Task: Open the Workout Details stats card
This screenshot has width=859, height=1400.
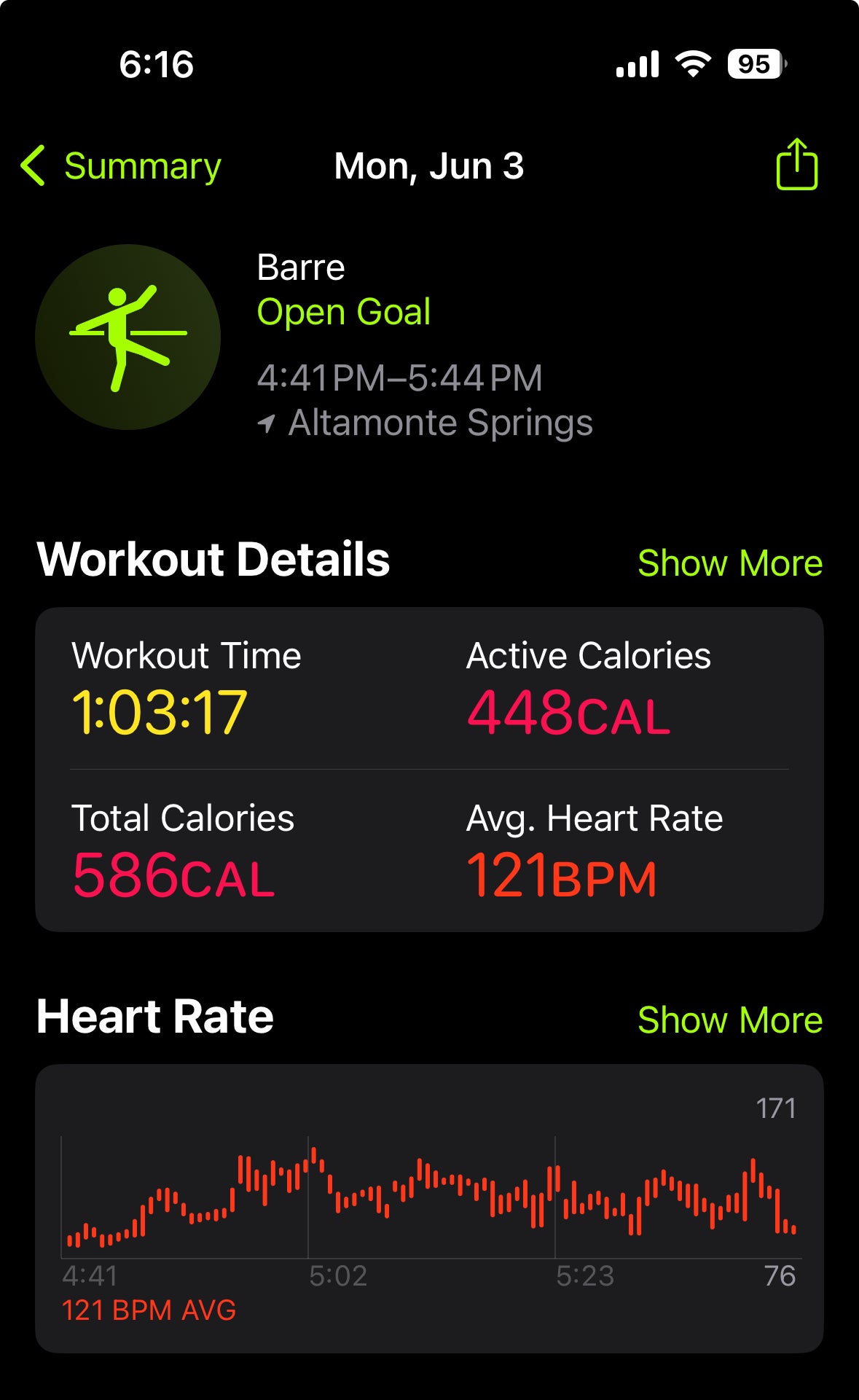Action: coord(429,769)
